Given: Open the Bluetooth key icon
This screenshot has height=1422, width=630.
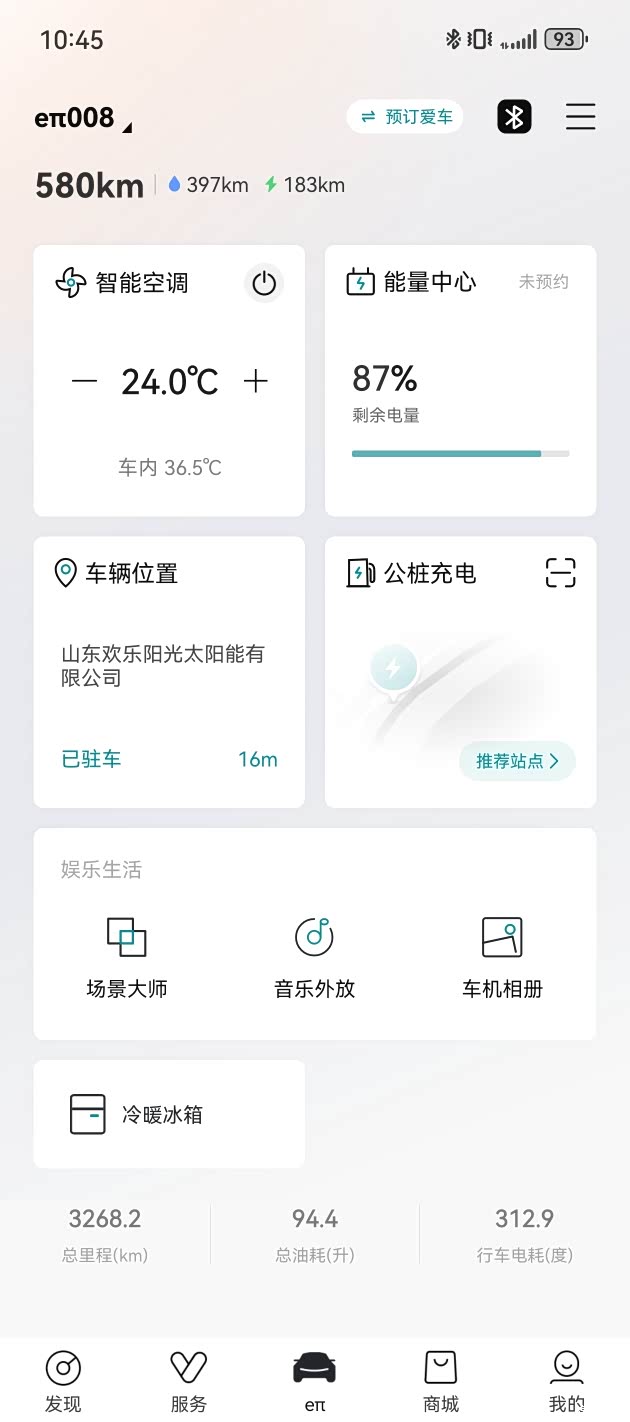Looking at the screenshot, I should (x=514, y=117).
